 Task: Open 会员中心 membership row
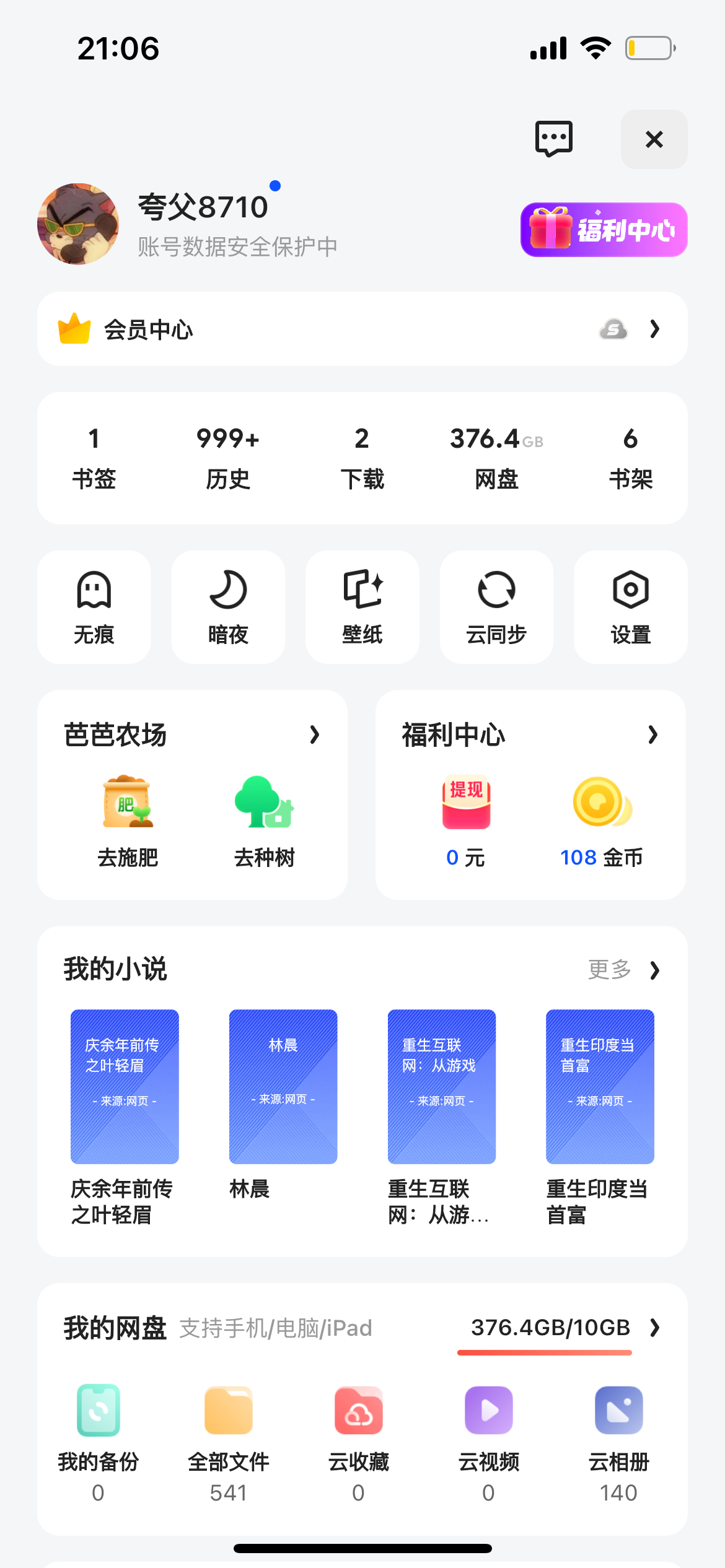tap(362, 329)
